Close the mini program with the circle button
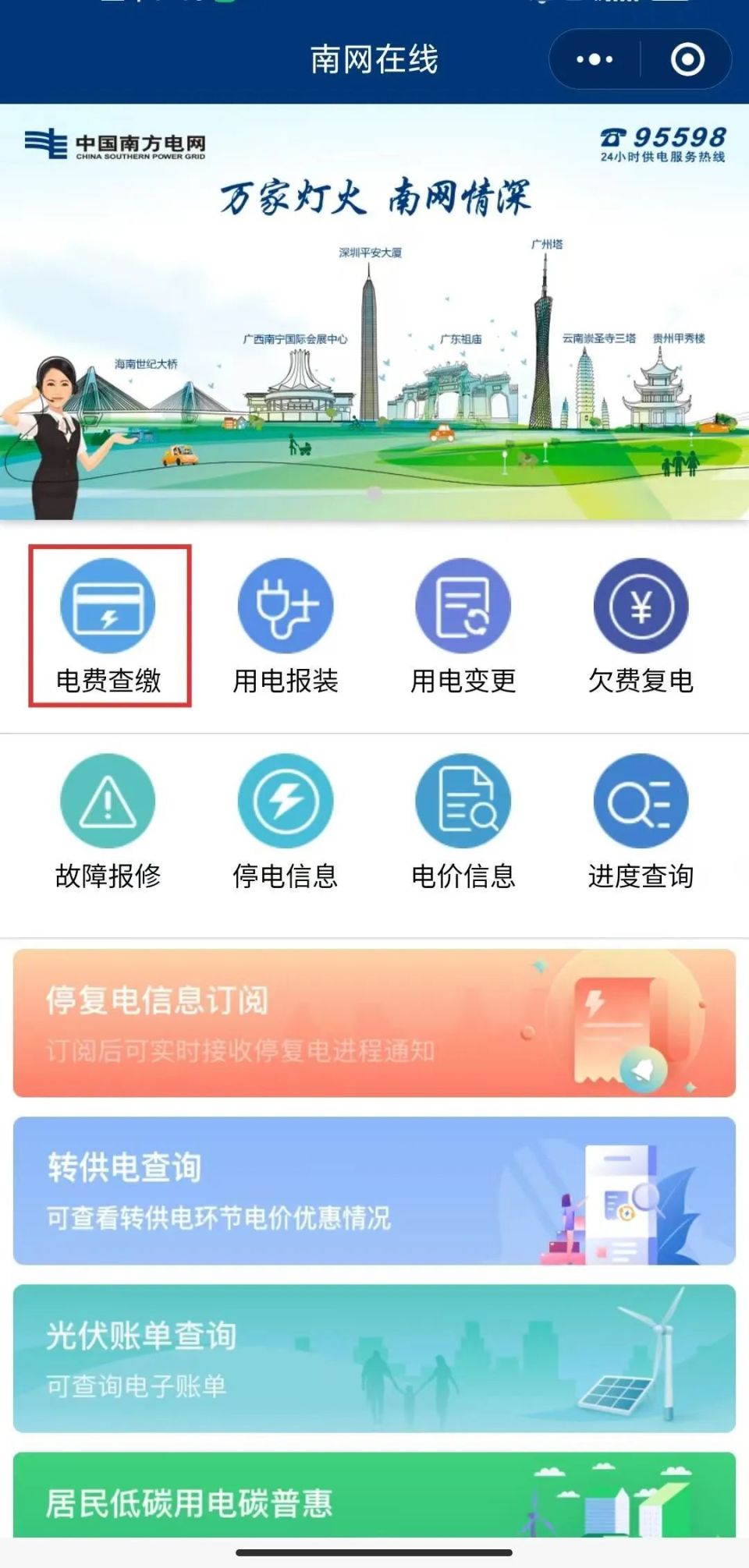Viewport: 749px width, 1568px height. click(x=687, y=59)
